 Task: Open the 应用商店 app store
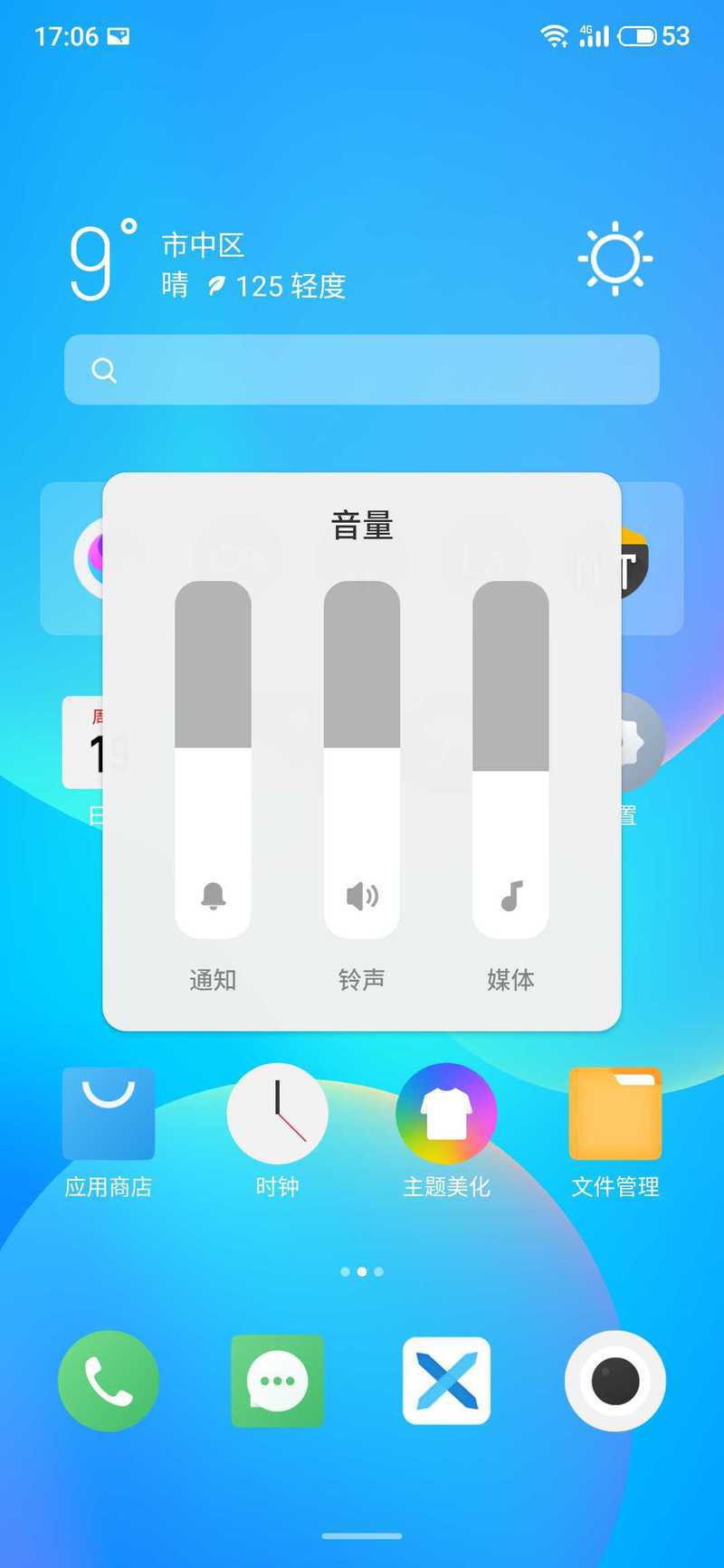click(x=109, y=1131)
